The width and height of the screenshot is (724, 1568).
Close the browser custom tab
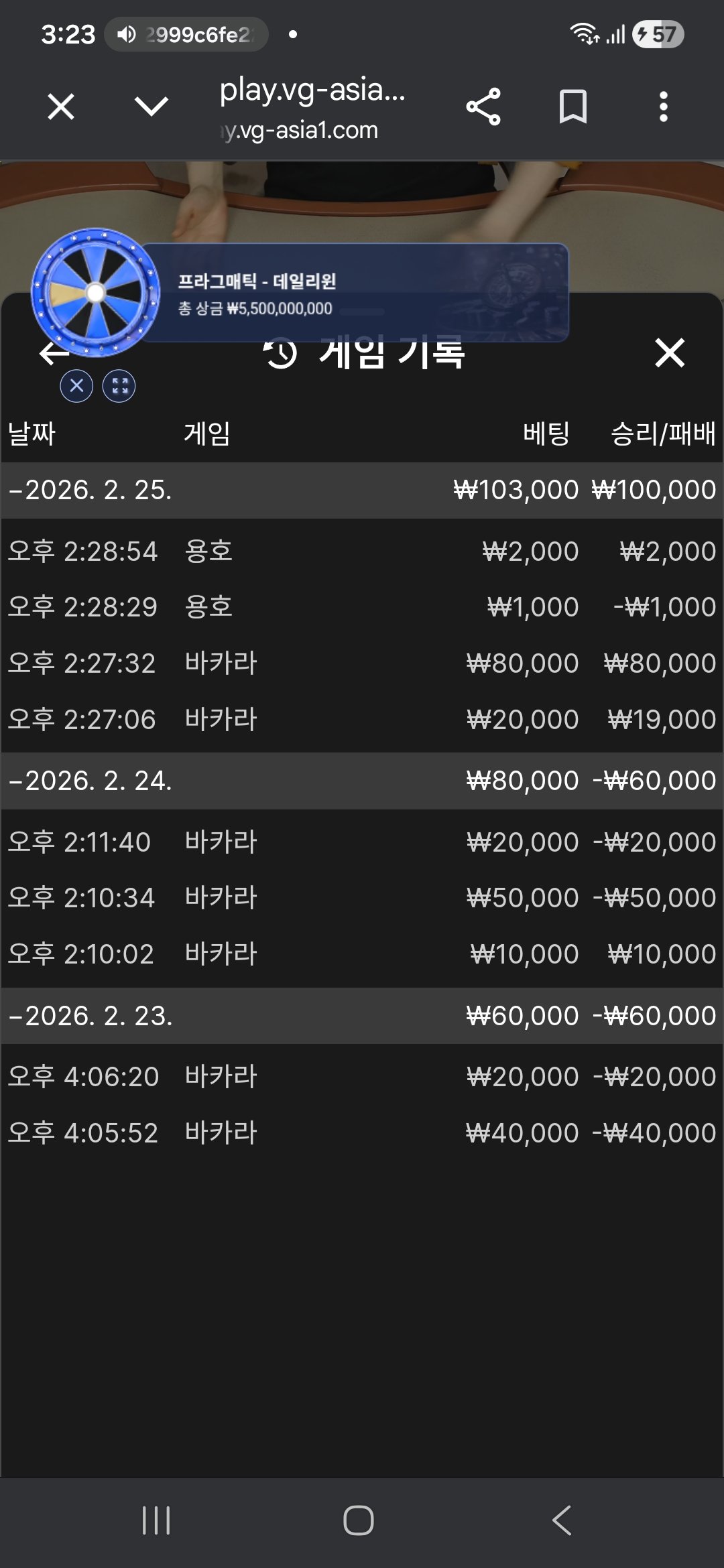tap(61, 107)
